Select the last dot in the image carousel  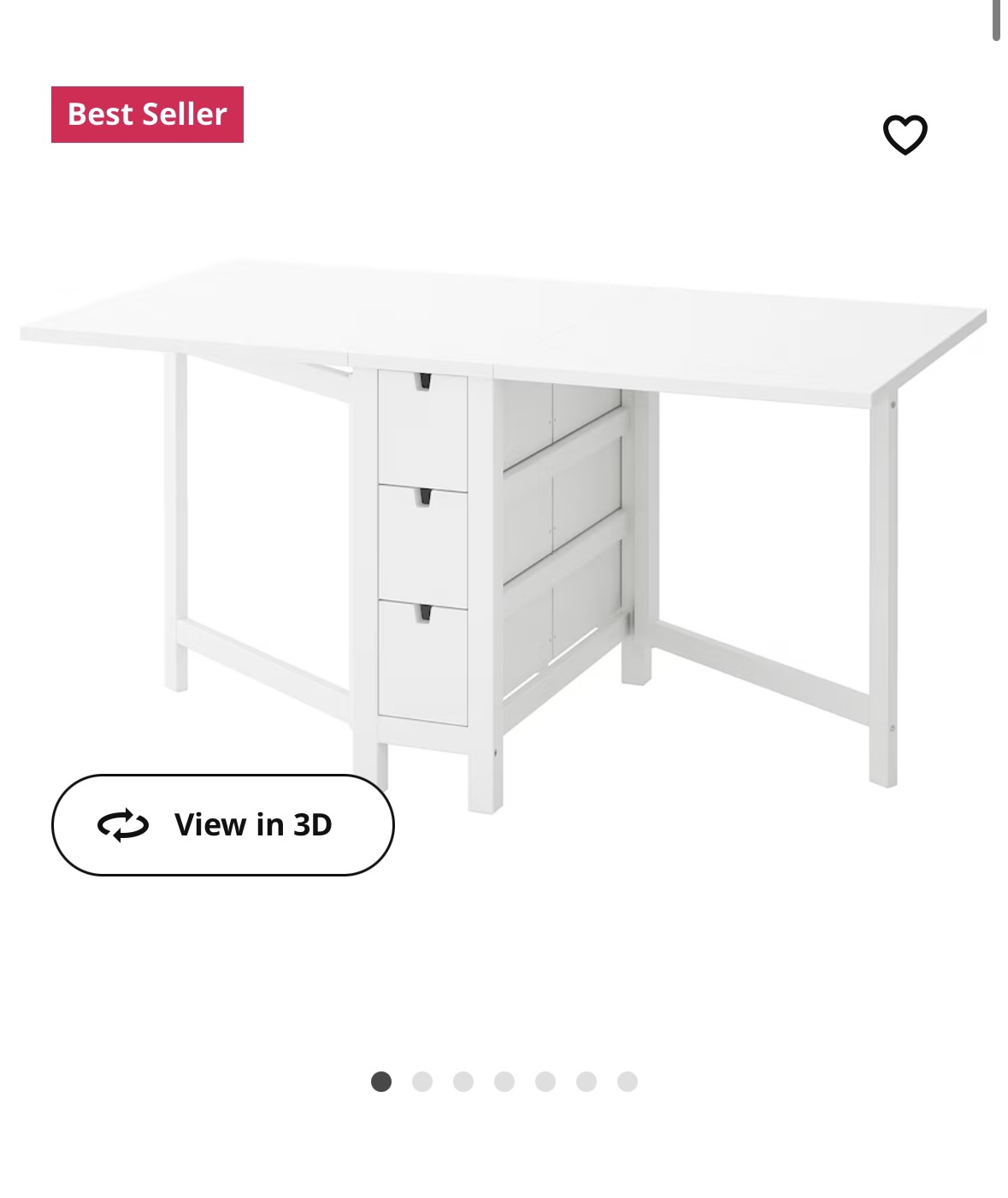628,1082
